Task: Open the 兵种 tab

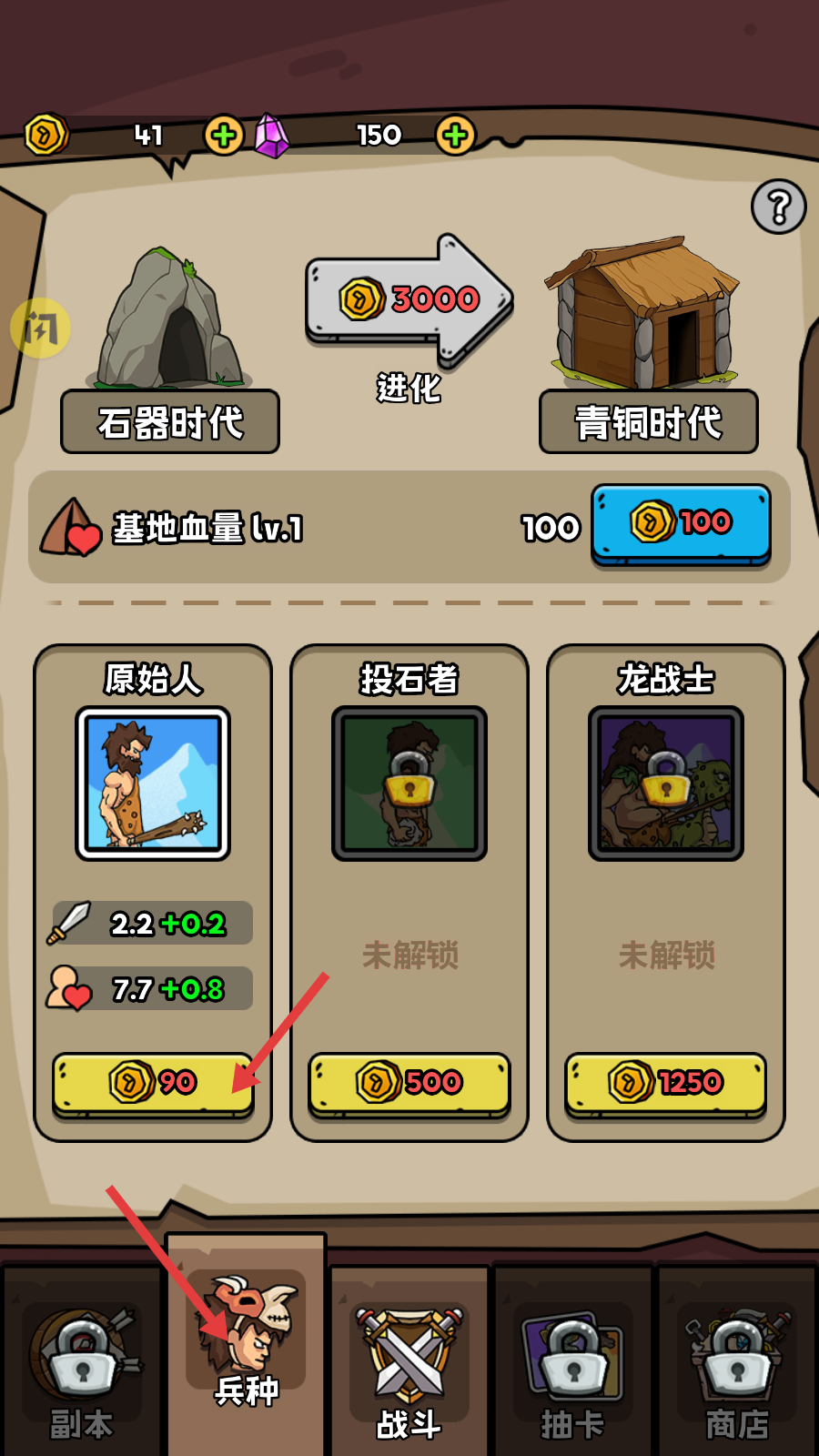Action: pyautogui.click(x=246, y=1347)
